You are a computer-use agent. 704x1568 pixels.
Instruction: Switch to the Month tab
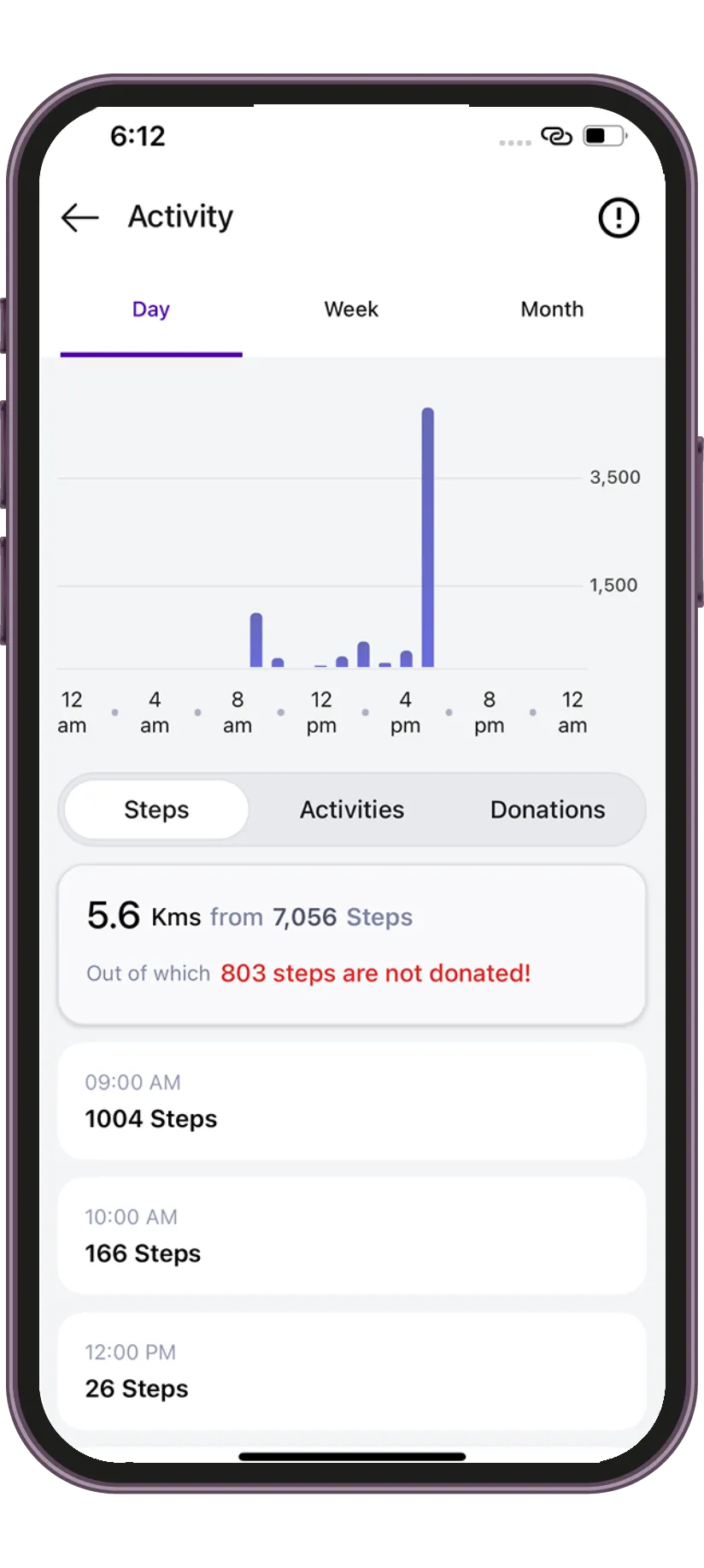[x=552, y=309]
